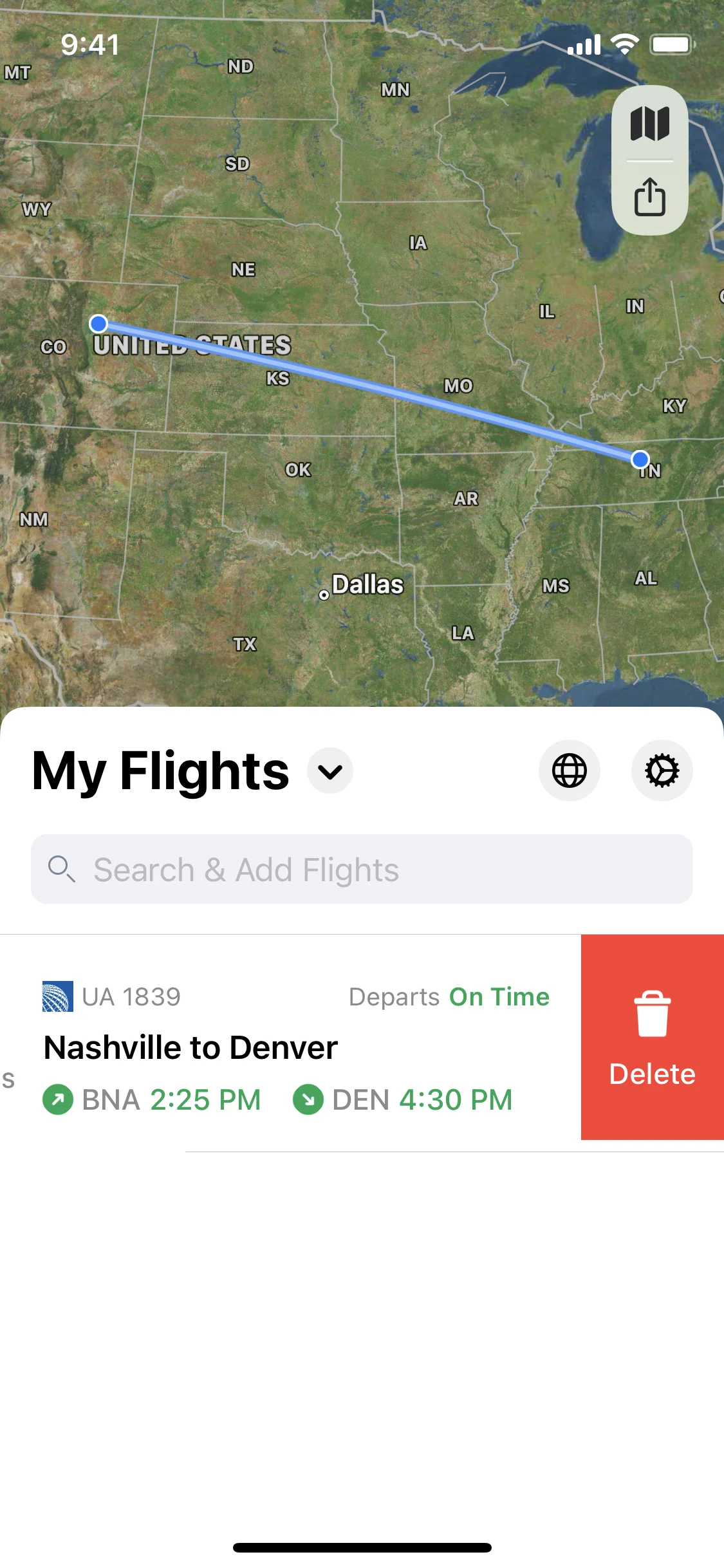724x1568 pixels.
Task: Tap the green departure icon beside BNA
Action: (x=59, y=1099)
